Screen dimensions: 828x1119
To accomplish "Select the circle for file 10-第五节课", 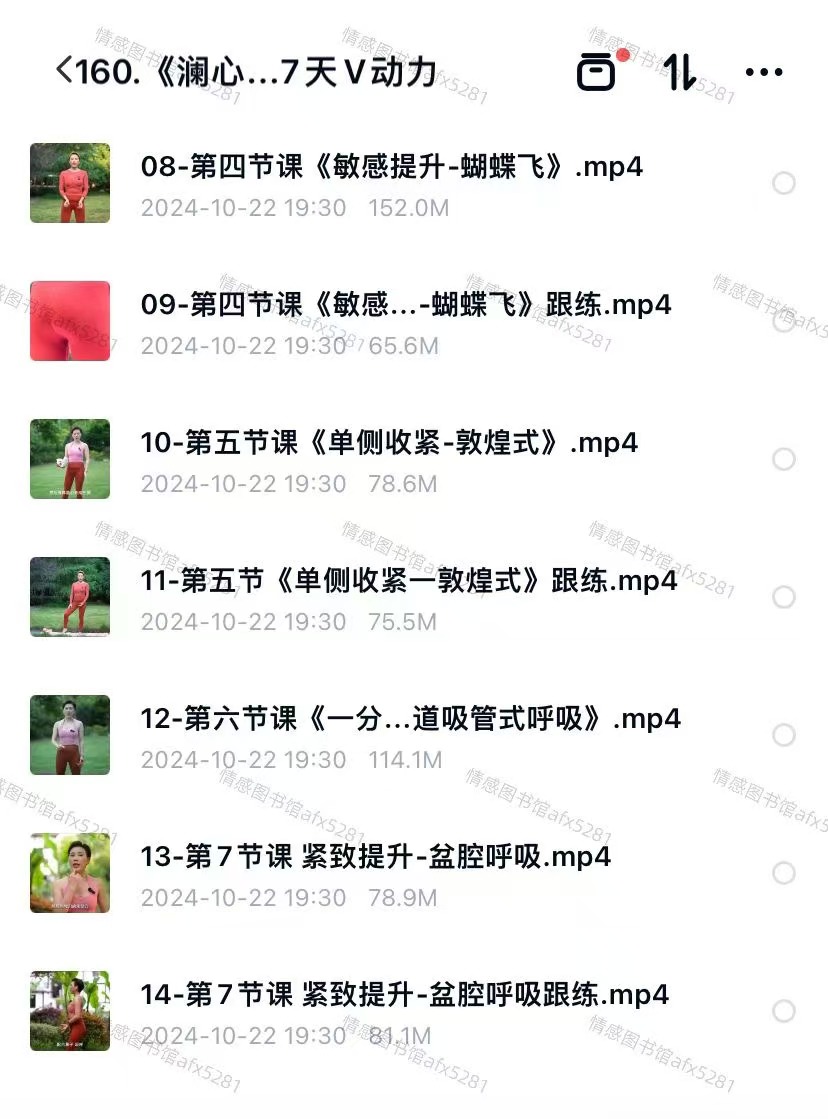I will click(x=784, y=459).
